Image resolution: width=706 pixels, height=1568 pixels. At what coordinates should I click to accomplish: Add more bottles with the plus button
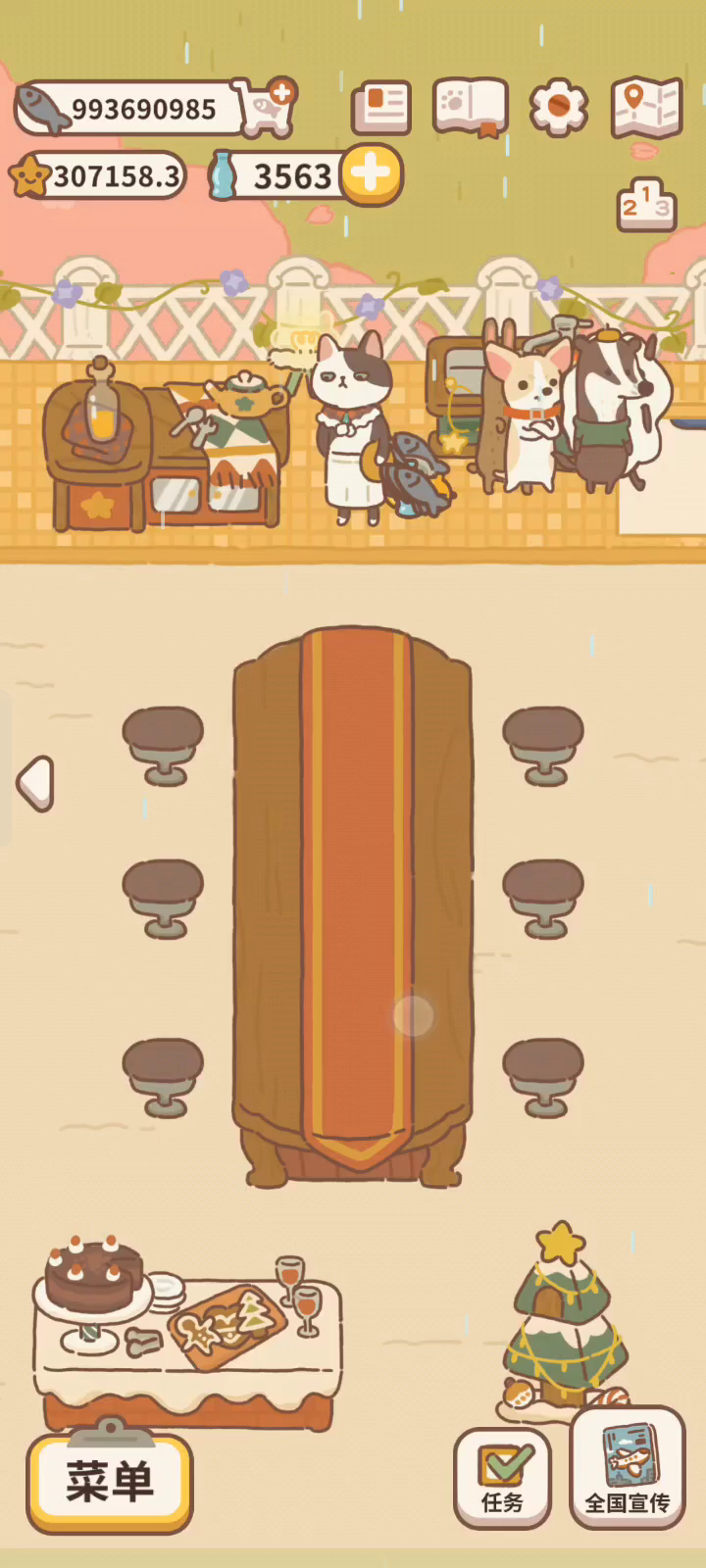372,174
